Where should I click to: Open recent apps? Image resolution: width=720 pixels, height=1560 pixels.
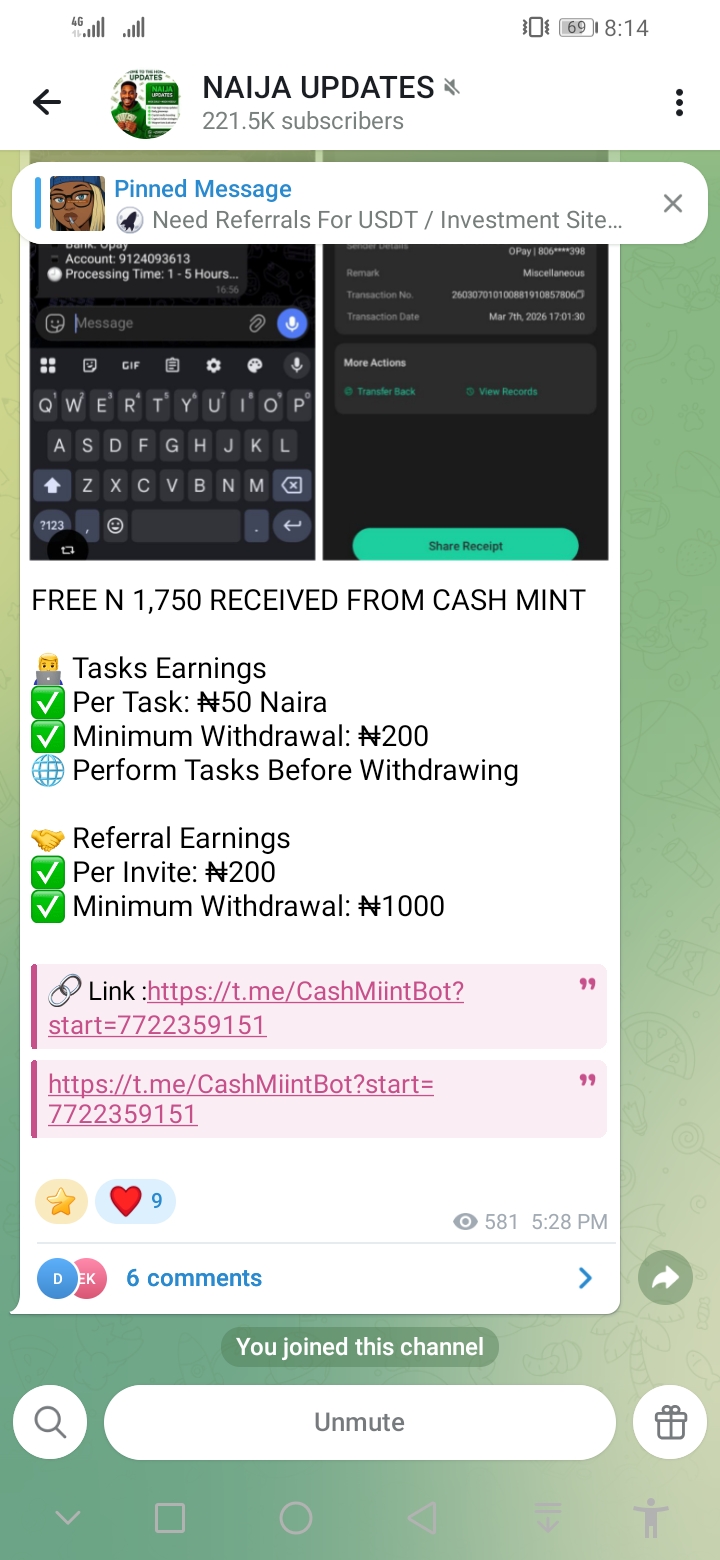point(170,1518)
